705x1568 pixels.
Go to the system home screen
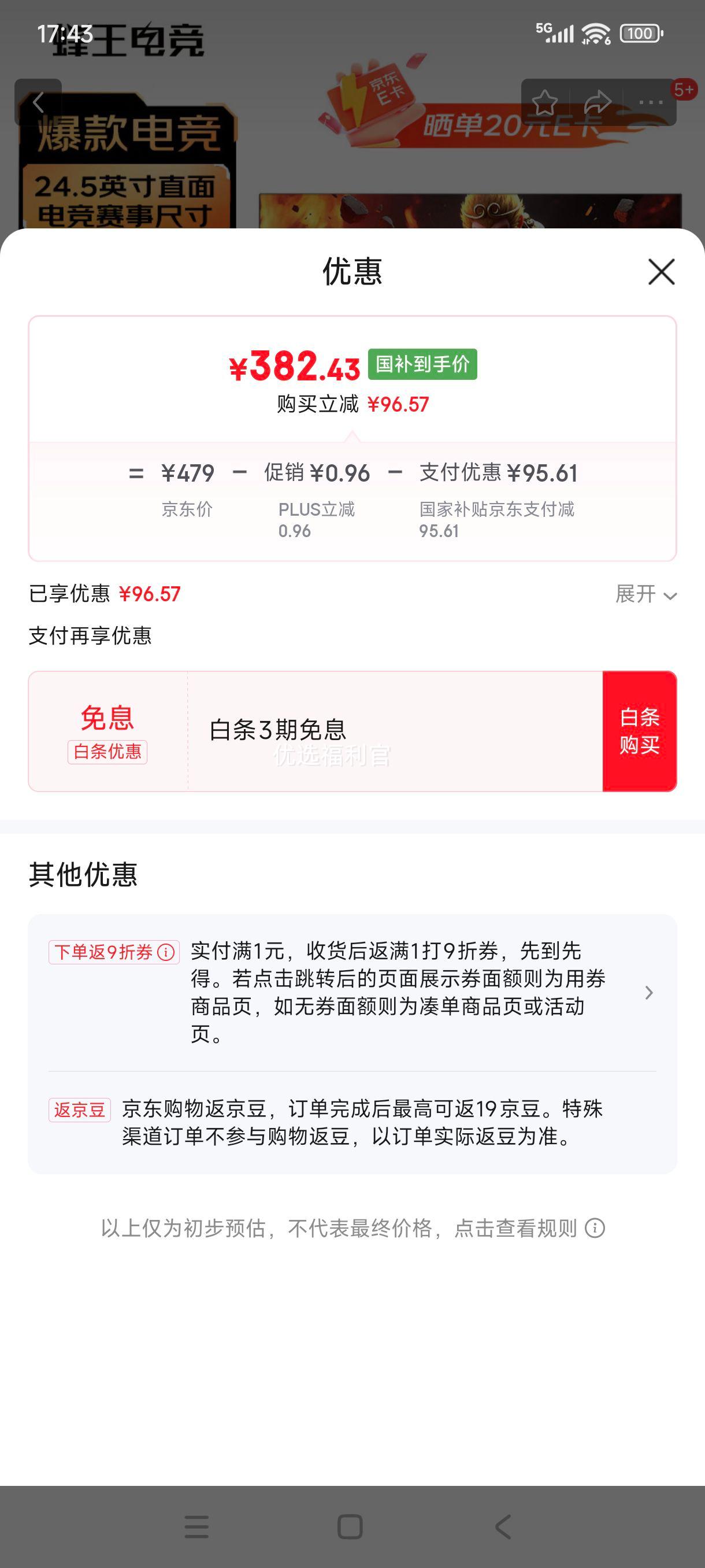[x=350, y=1526]
